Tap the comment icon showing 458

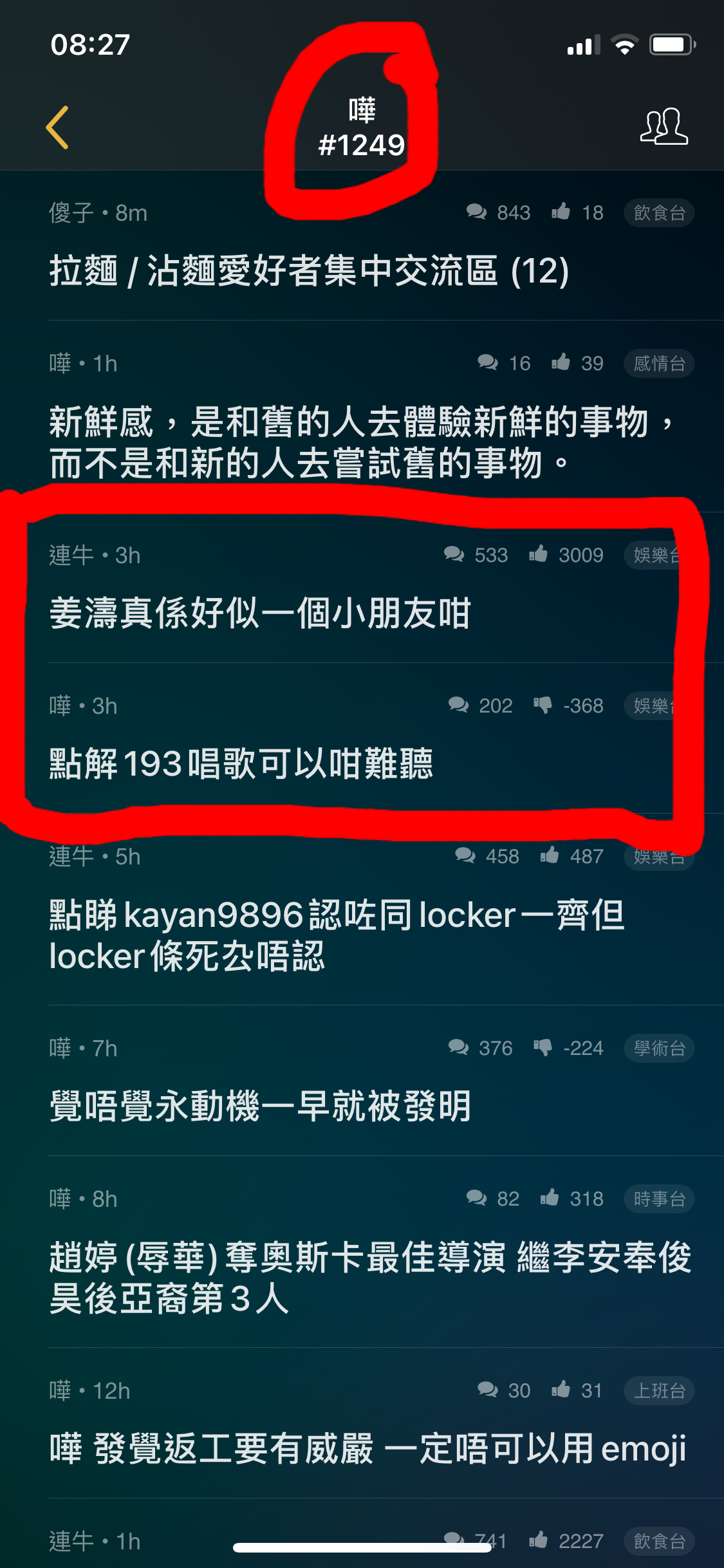pos(463,856)
